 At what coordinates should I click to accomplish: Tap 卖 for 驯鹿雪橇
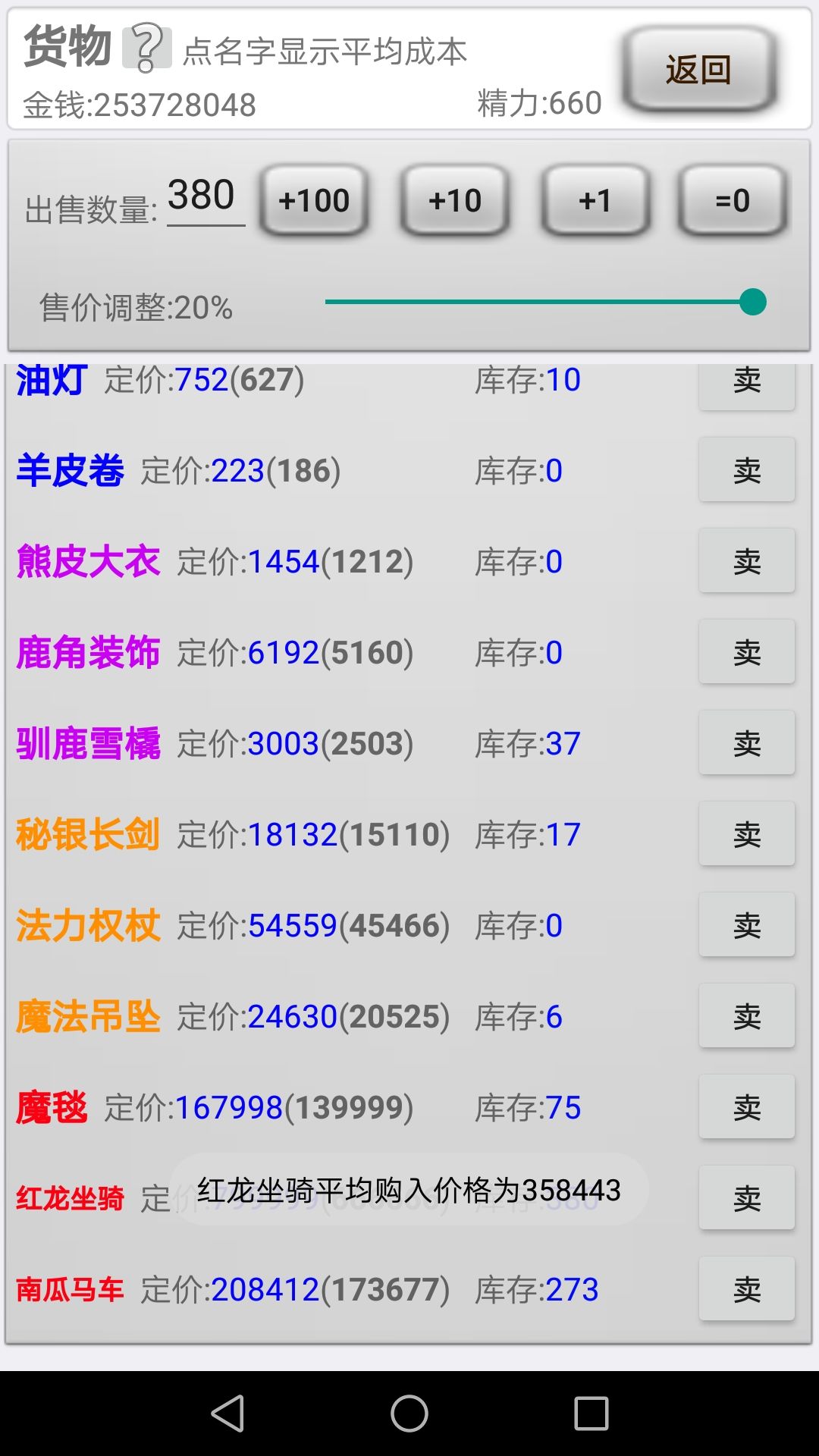[746, 743]
